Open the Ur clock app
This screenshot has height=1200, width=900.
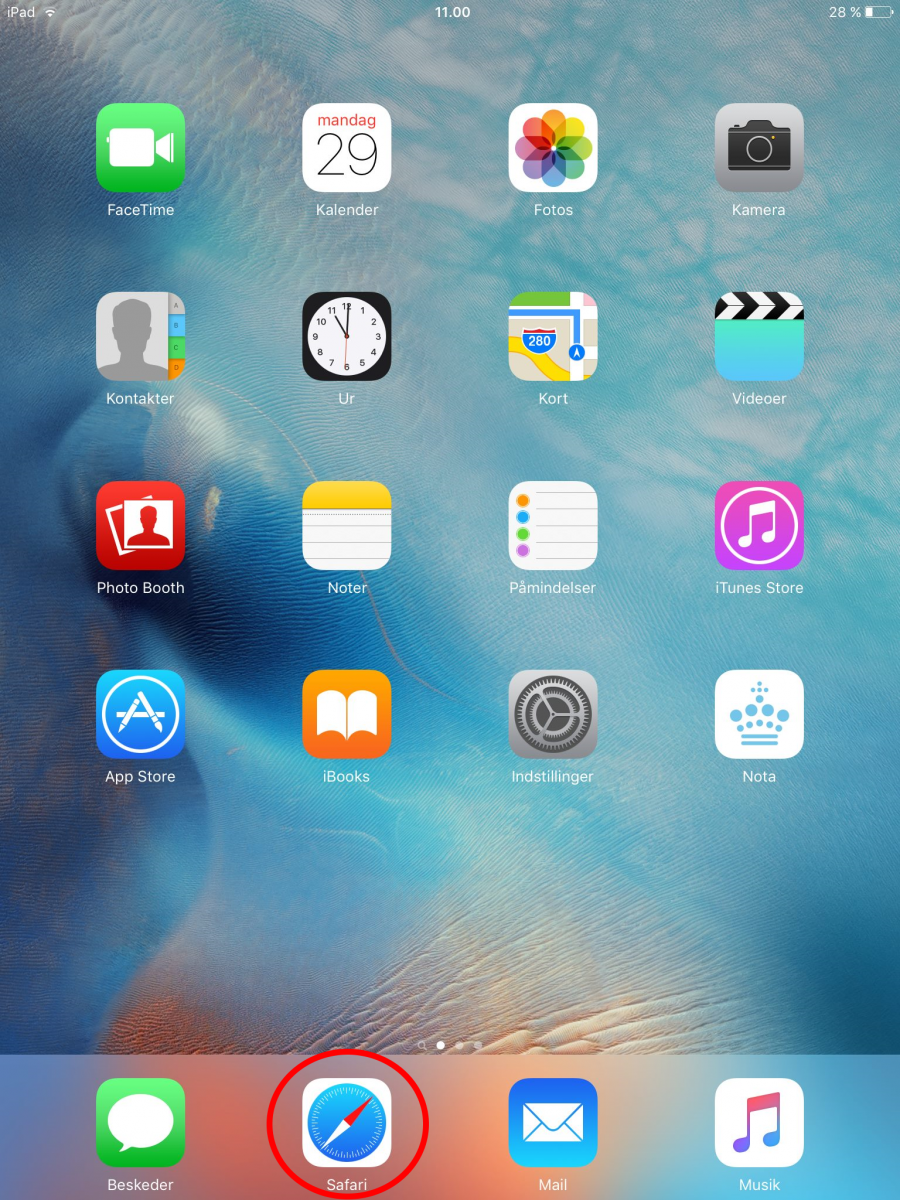tap(347, 336)
